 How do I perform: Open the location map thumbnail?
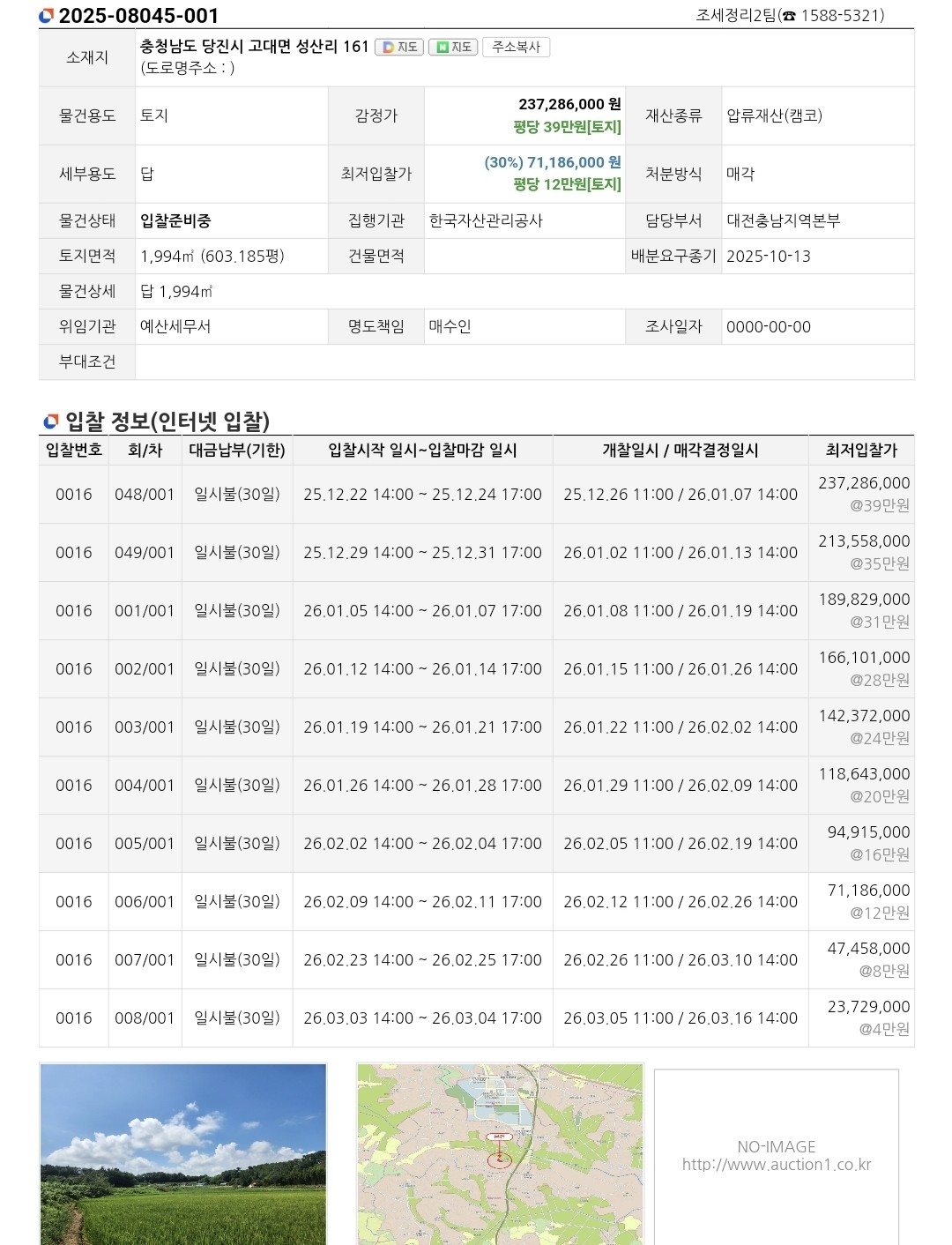tap(500, 1153)
